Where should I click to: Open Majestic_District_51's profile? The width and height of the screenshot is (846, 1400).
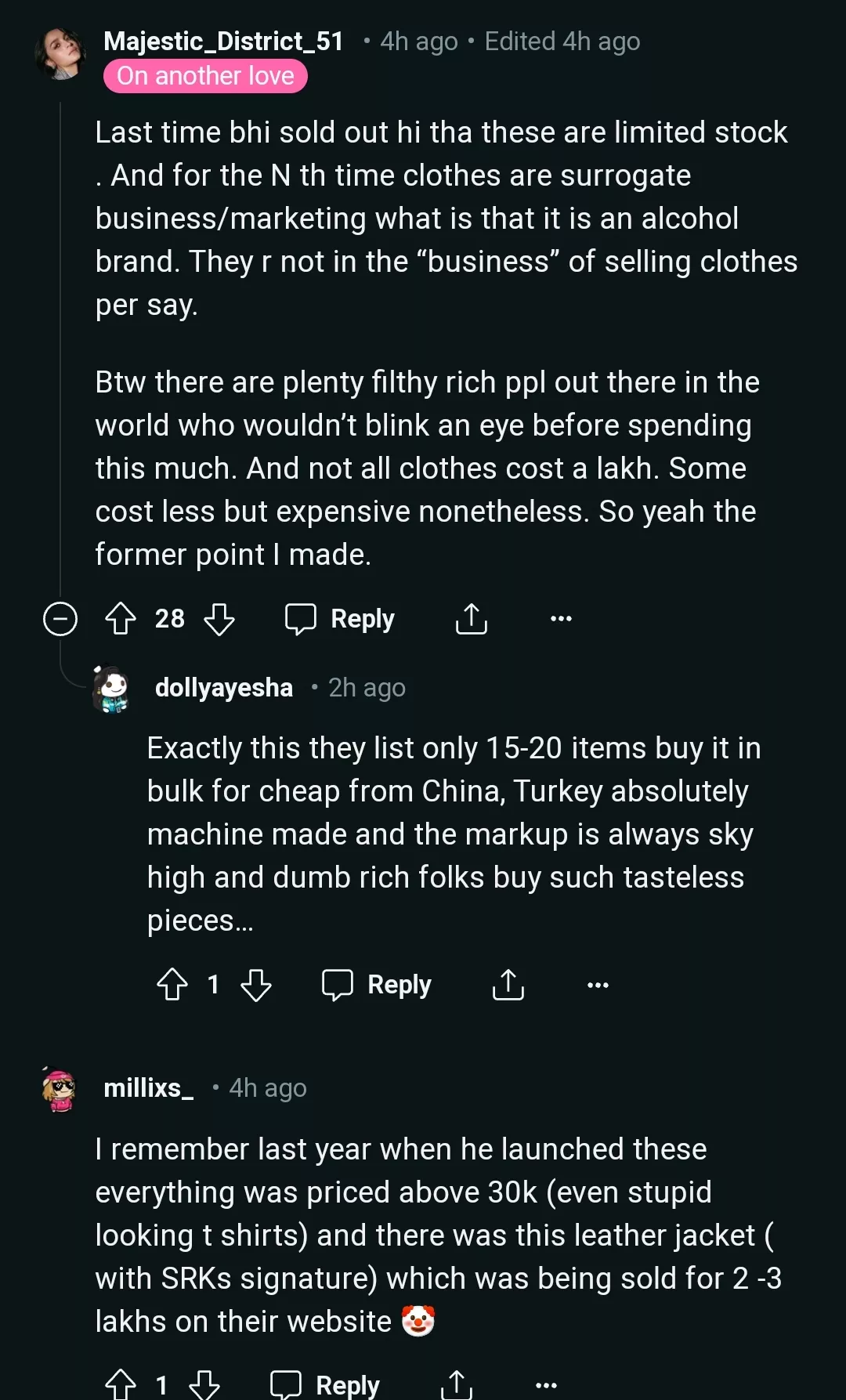223,42
